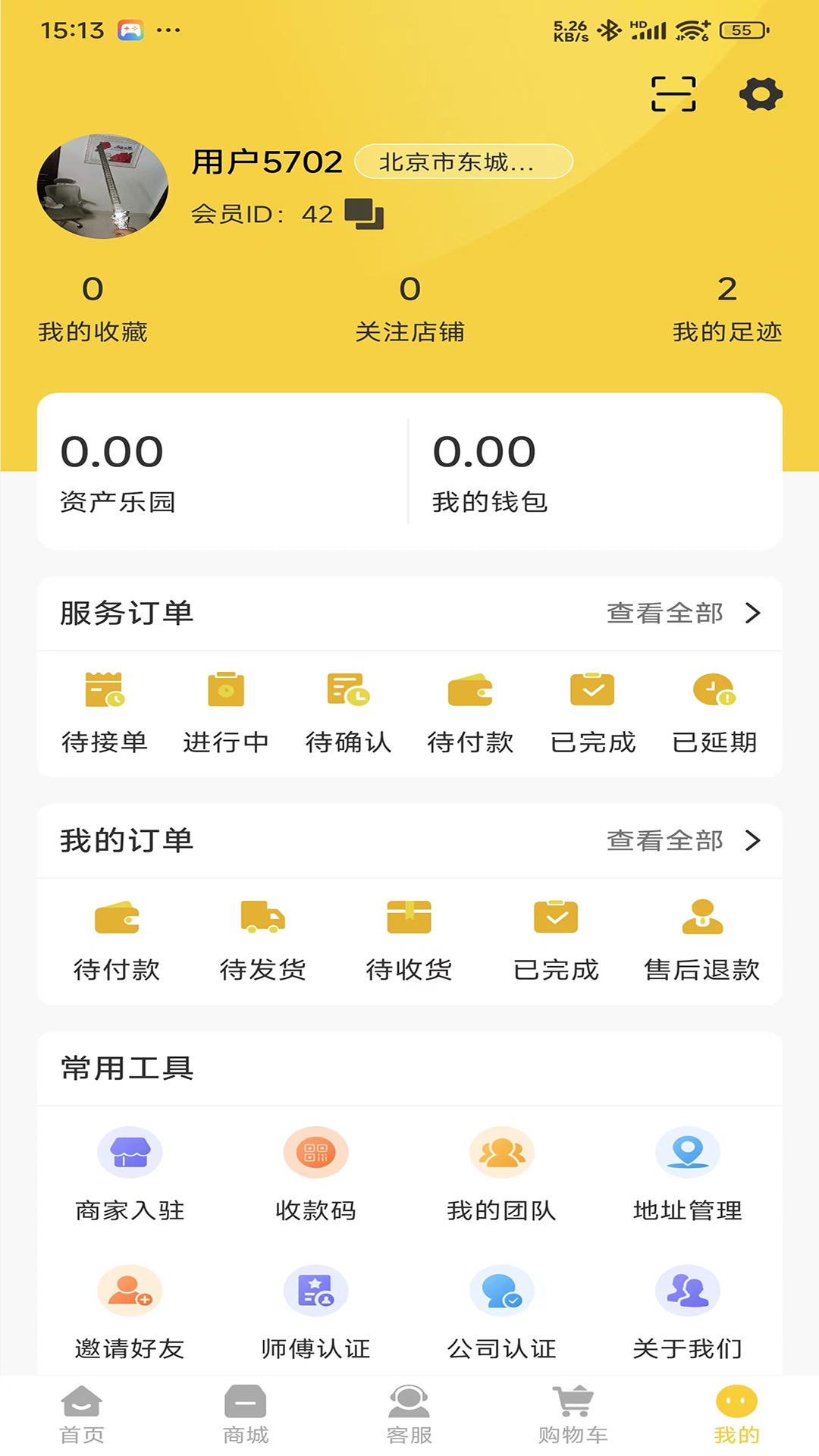The image size is (819, 1456).
Task: Open the QR code scanner icon
Action: (675, 93)
